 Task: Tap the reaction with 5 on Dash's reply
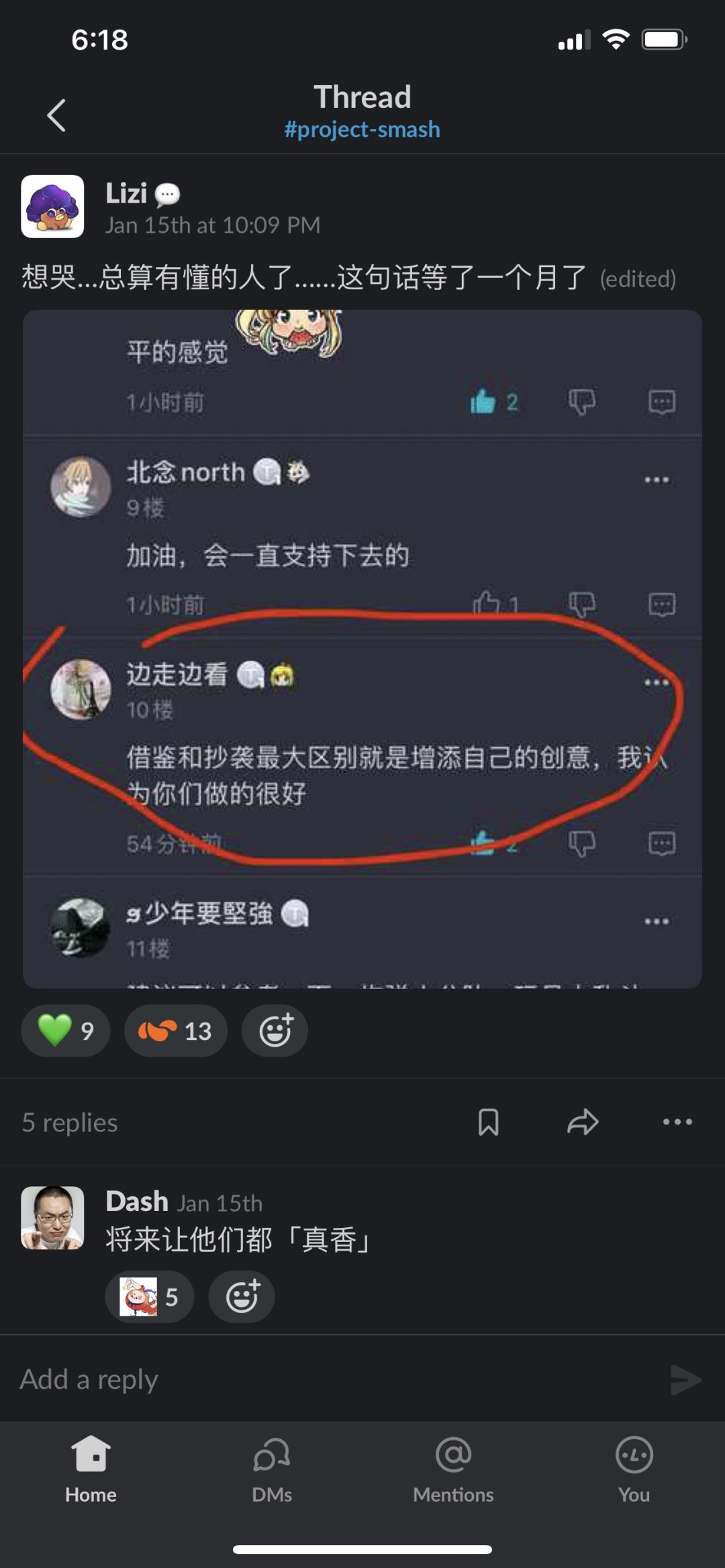(x=150, y=1297)
